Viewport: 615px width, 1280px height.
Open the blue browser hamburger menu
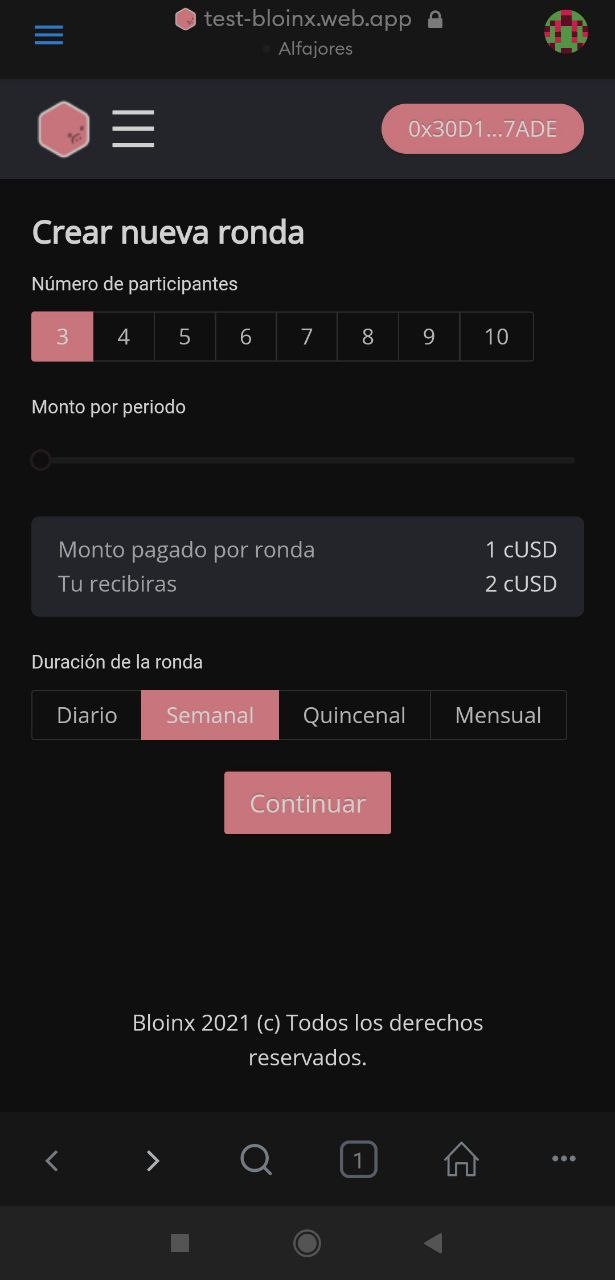tap(48, 34)
